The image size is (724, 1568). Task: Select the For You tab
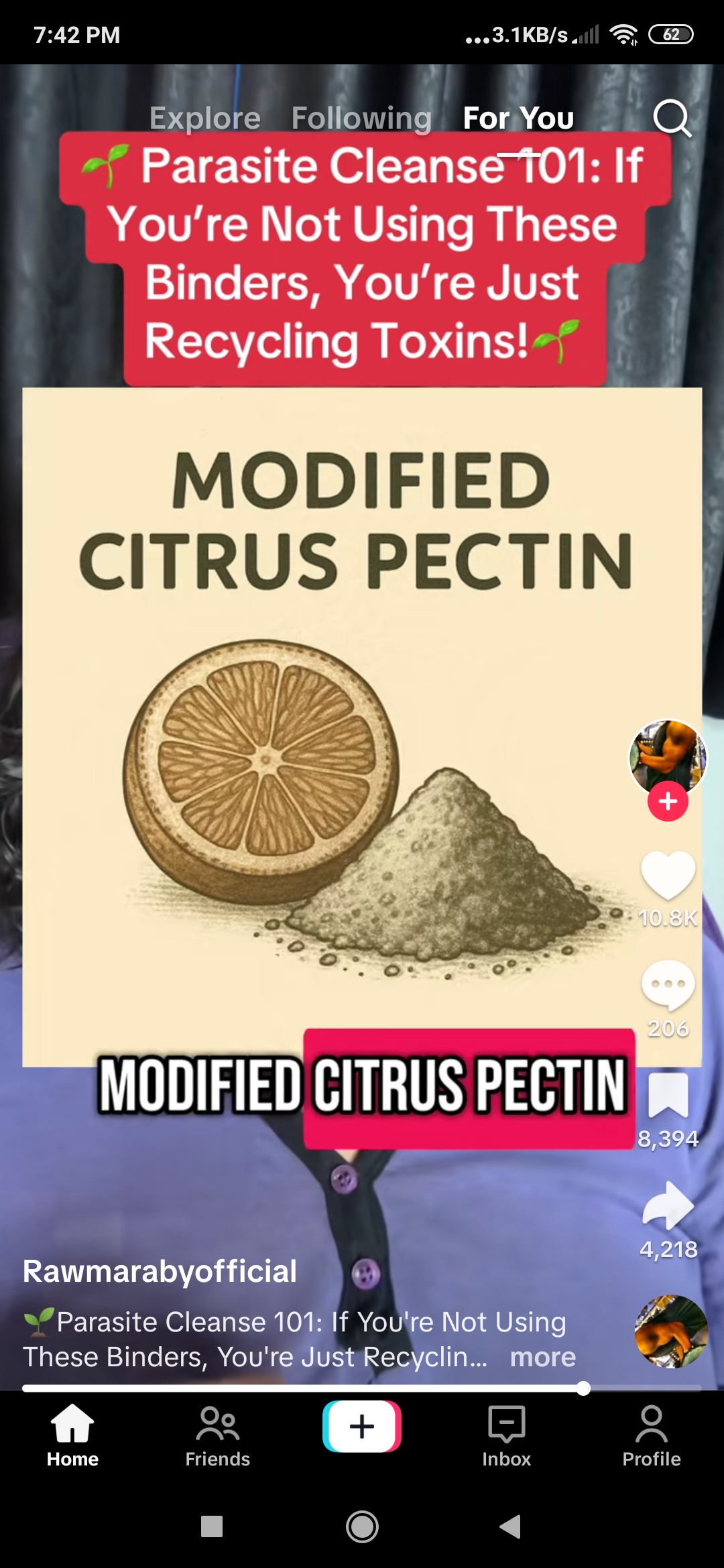[518, 119]
